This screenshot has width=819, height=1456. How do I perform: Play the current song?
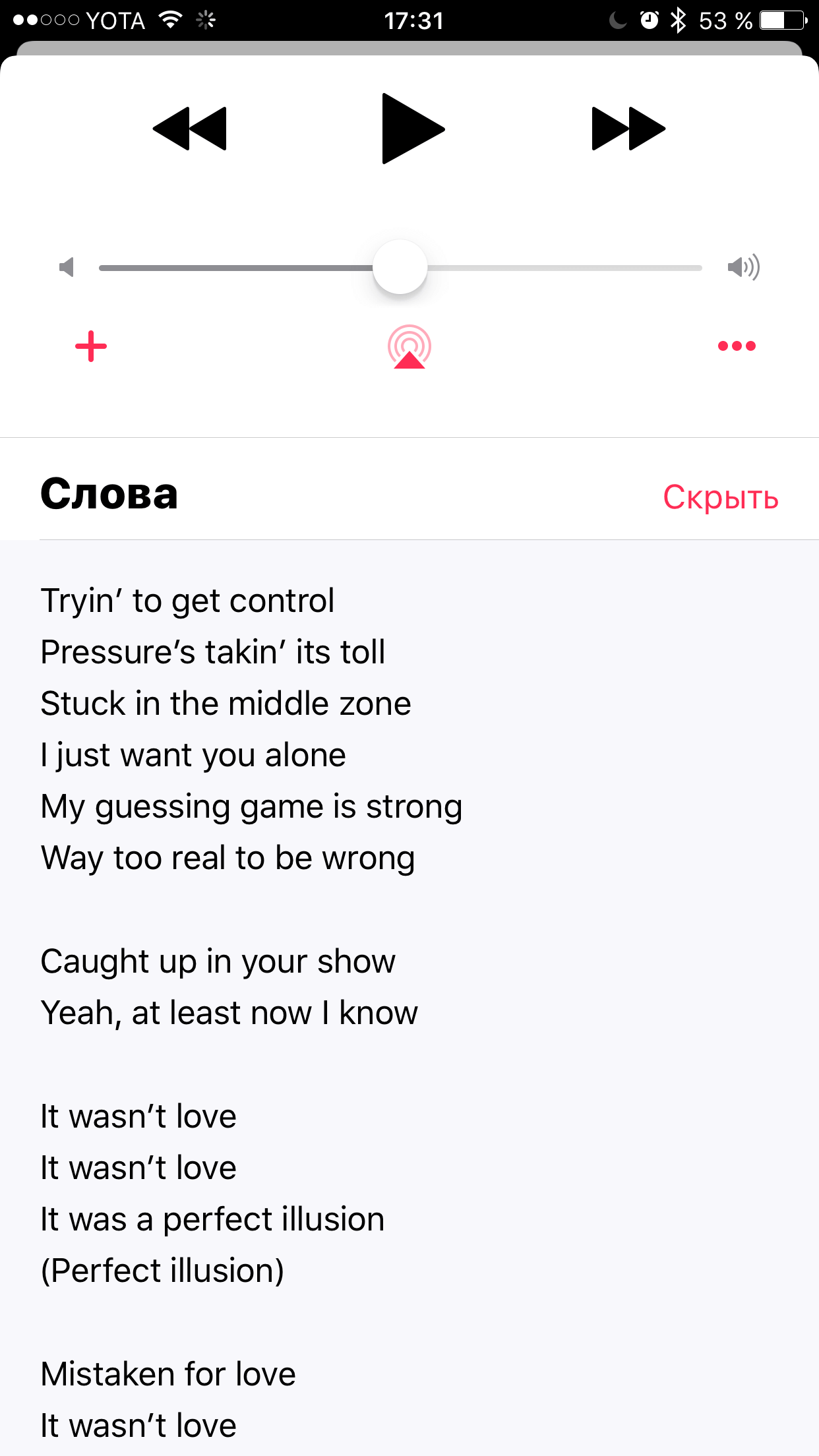[x=412, y=129]
